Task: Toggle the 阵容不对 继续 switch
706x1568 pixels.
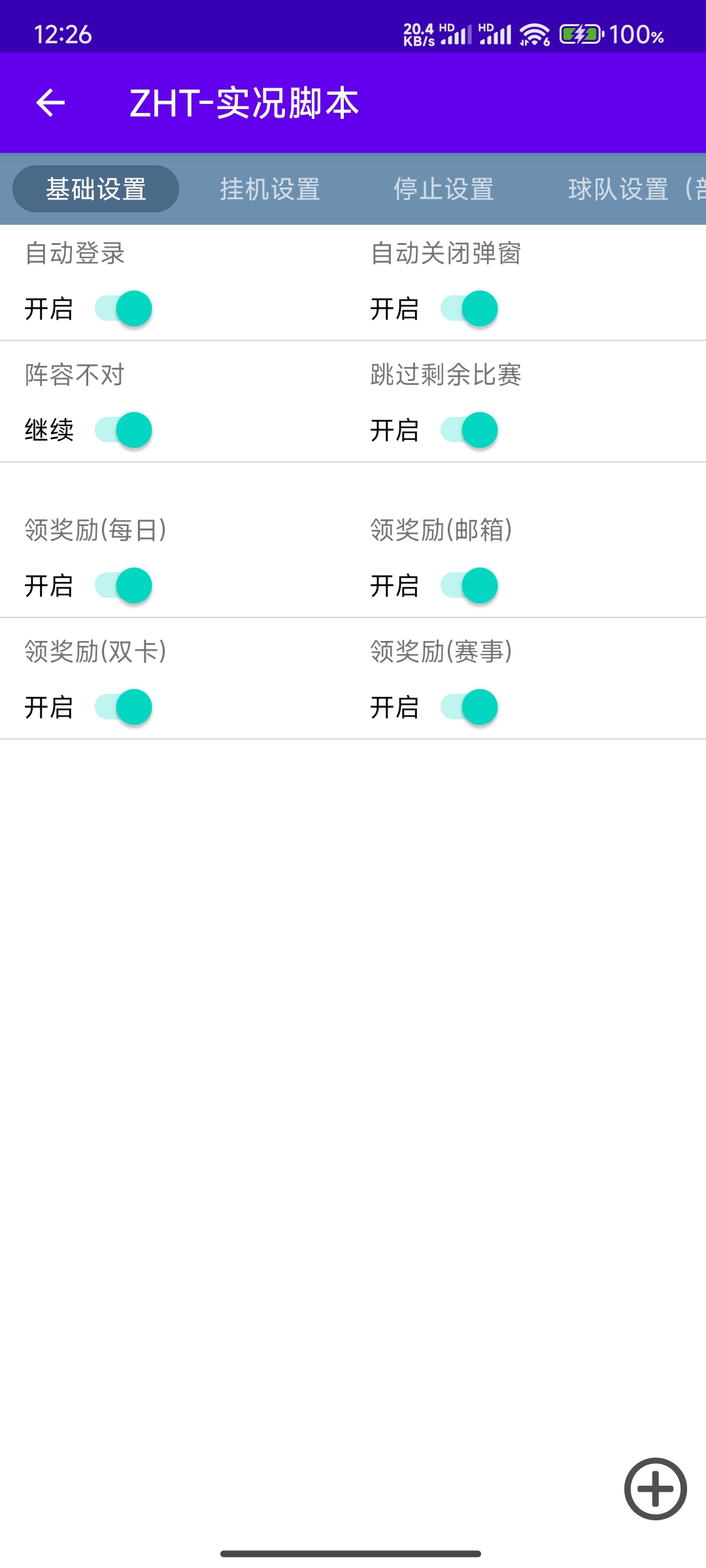Action: tap(124, 430)
